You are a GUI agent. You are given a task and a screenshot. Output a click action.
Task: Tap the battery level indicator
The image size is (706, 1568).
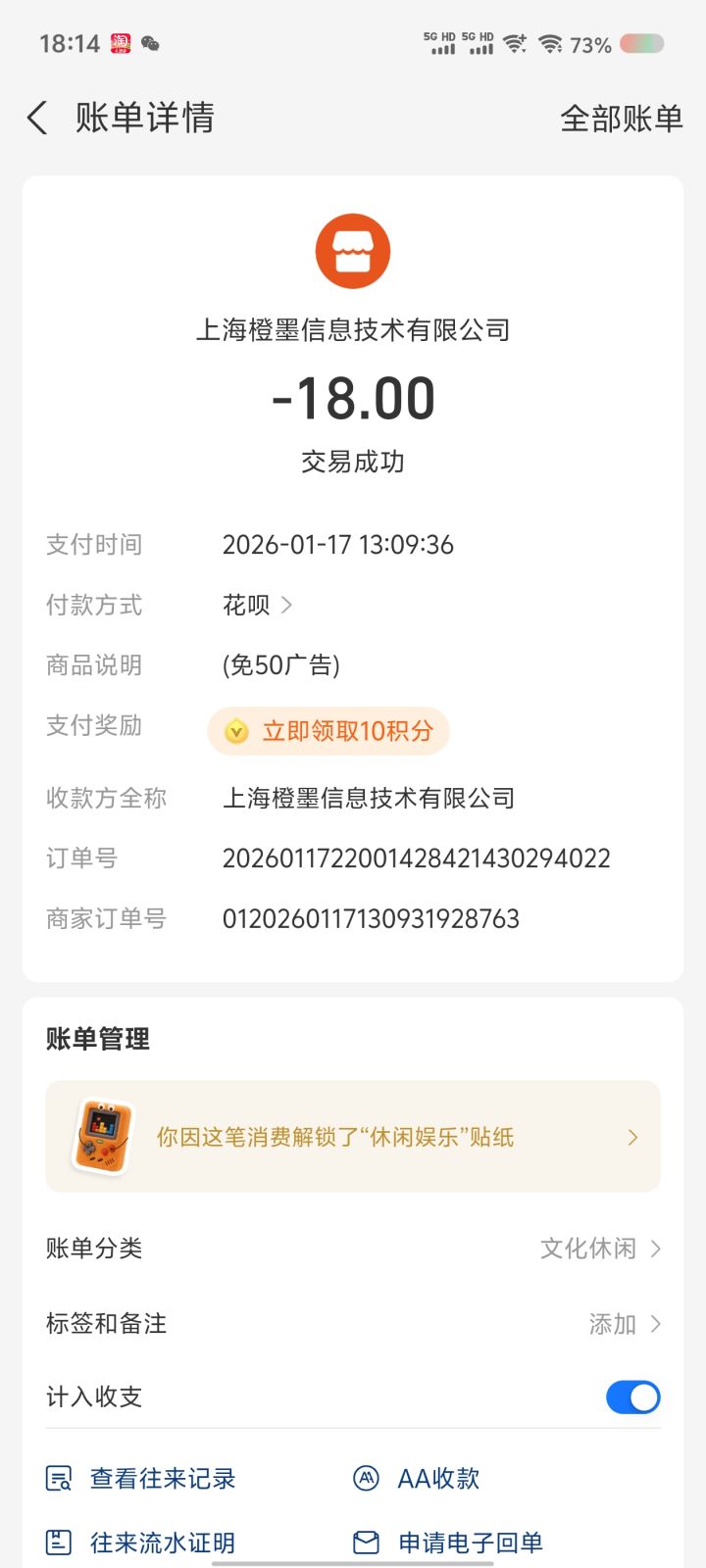pos(642,44)
